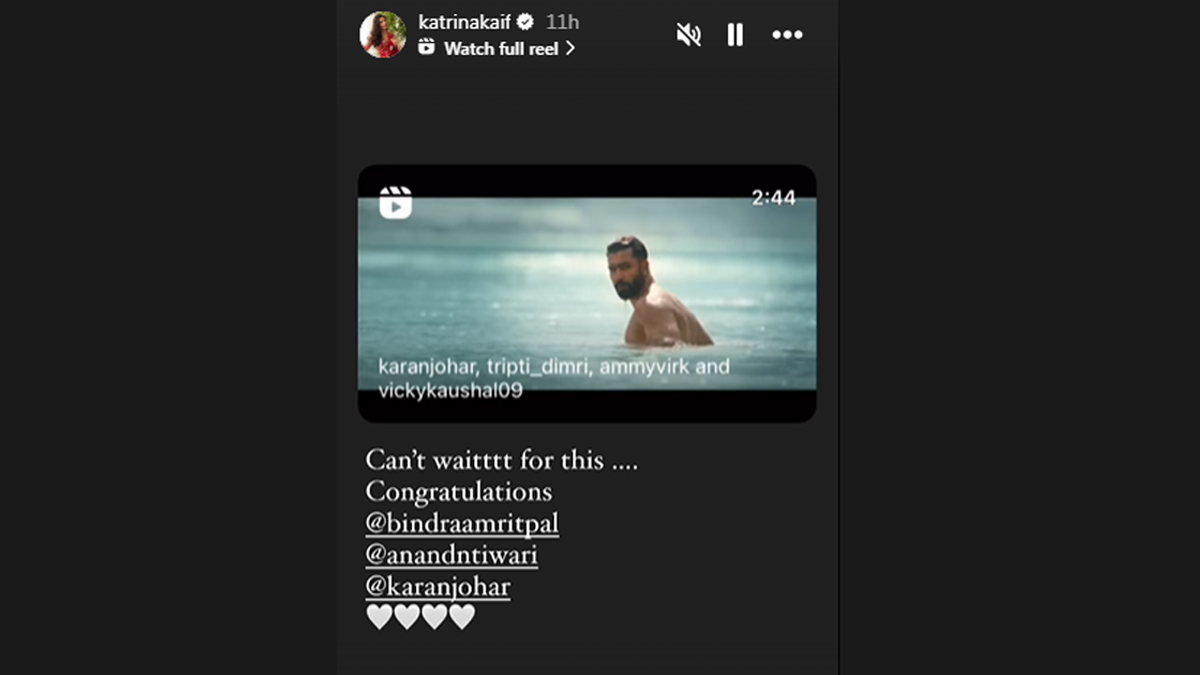Open katrinakaif's profile picture
Viewport: 1200px width, 675px height.
point(383,35)
